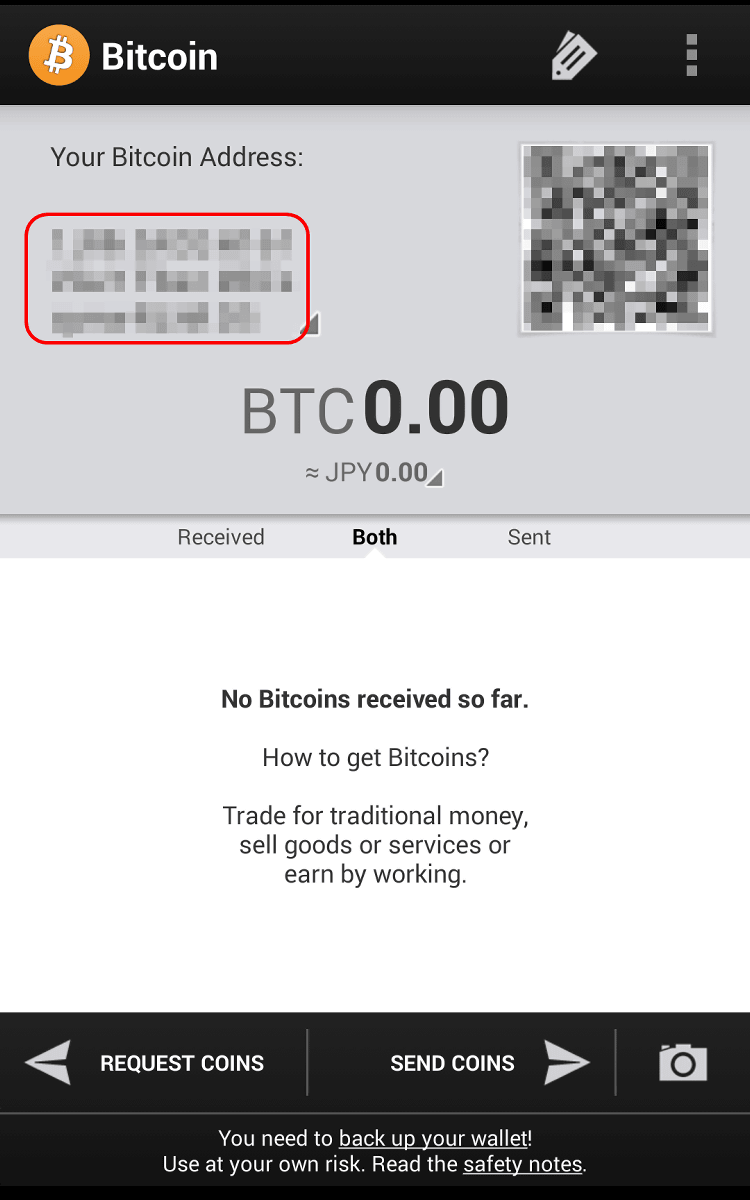This screenshot has height=1200, width=750.
Task: Read the safety notes link
Action: tap(522, 1164)
